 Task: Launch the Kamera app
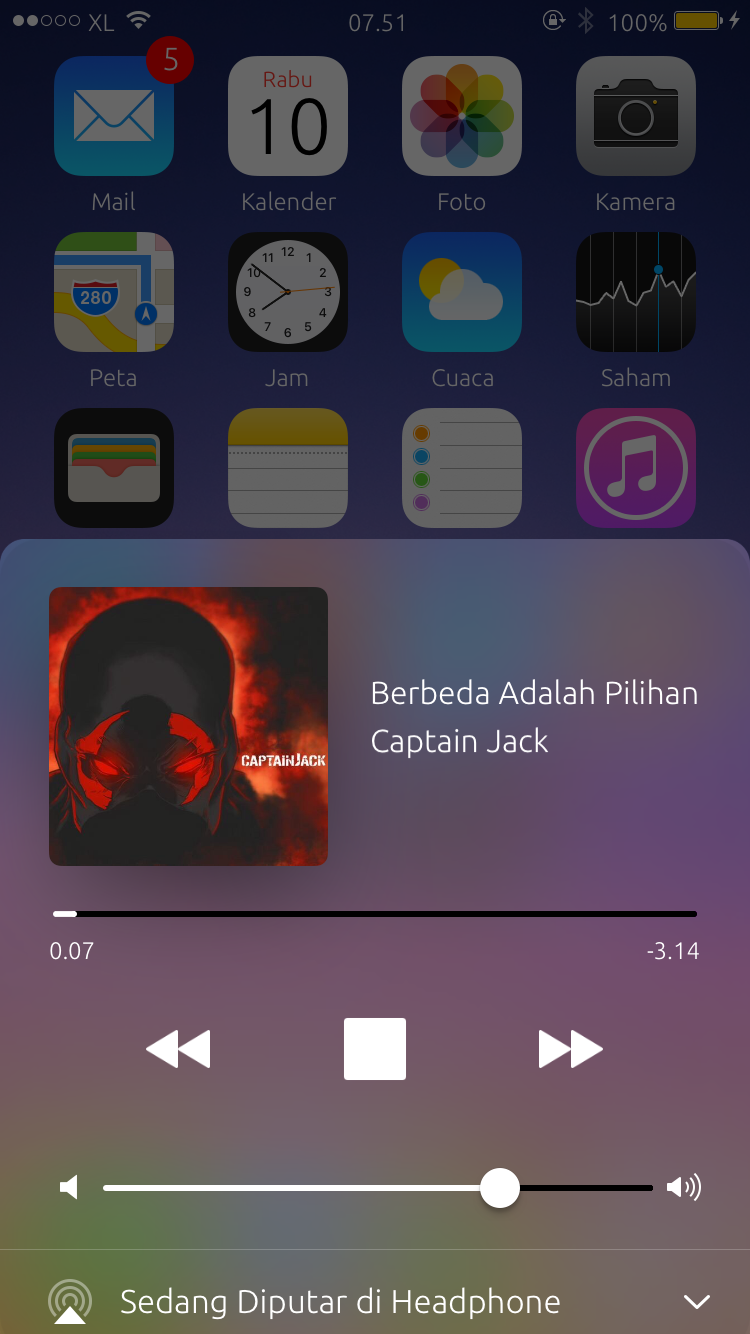(x=636, y=116)
